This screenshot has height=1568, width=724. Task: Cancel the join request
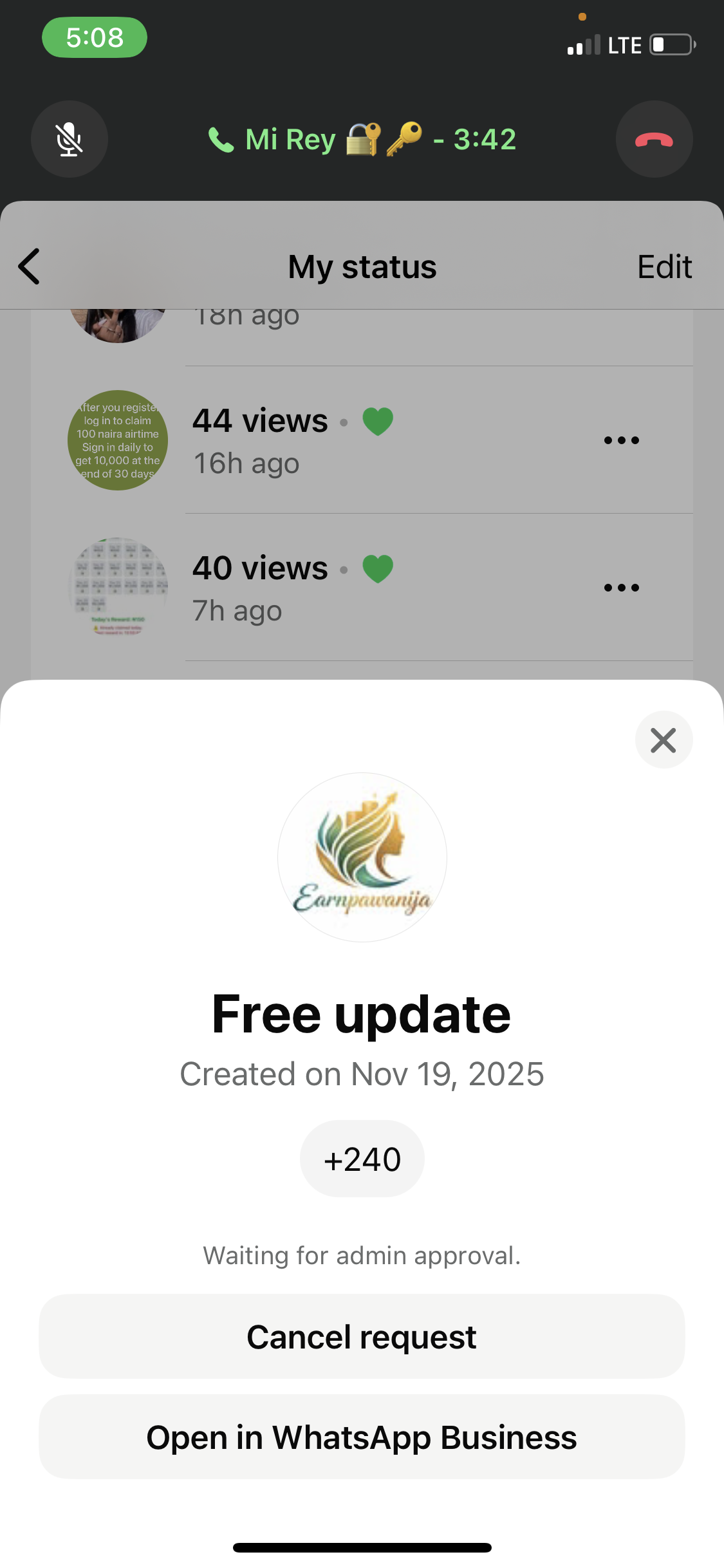point(362,1336)
